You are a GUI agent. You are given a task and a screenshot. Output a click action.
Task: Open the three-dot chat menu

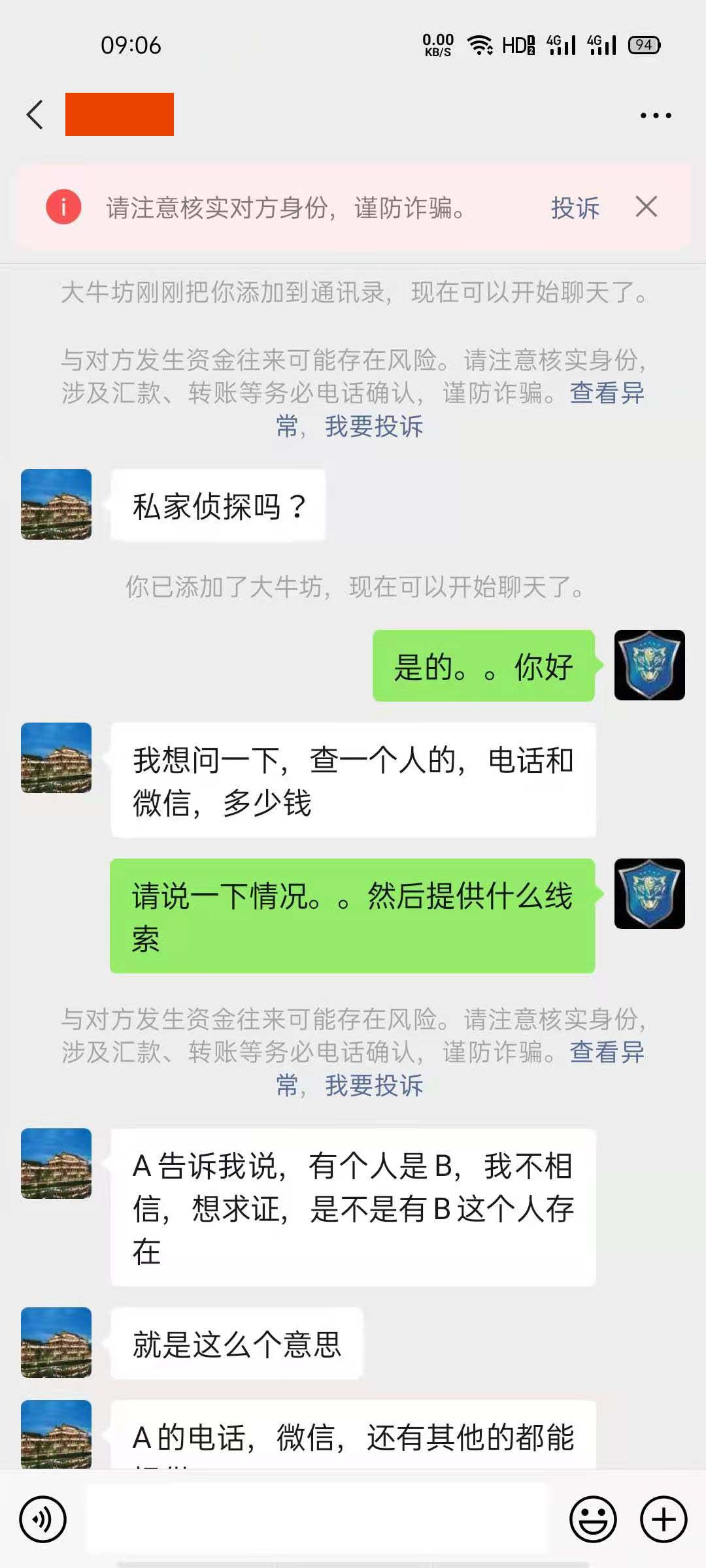pos(655,116)
